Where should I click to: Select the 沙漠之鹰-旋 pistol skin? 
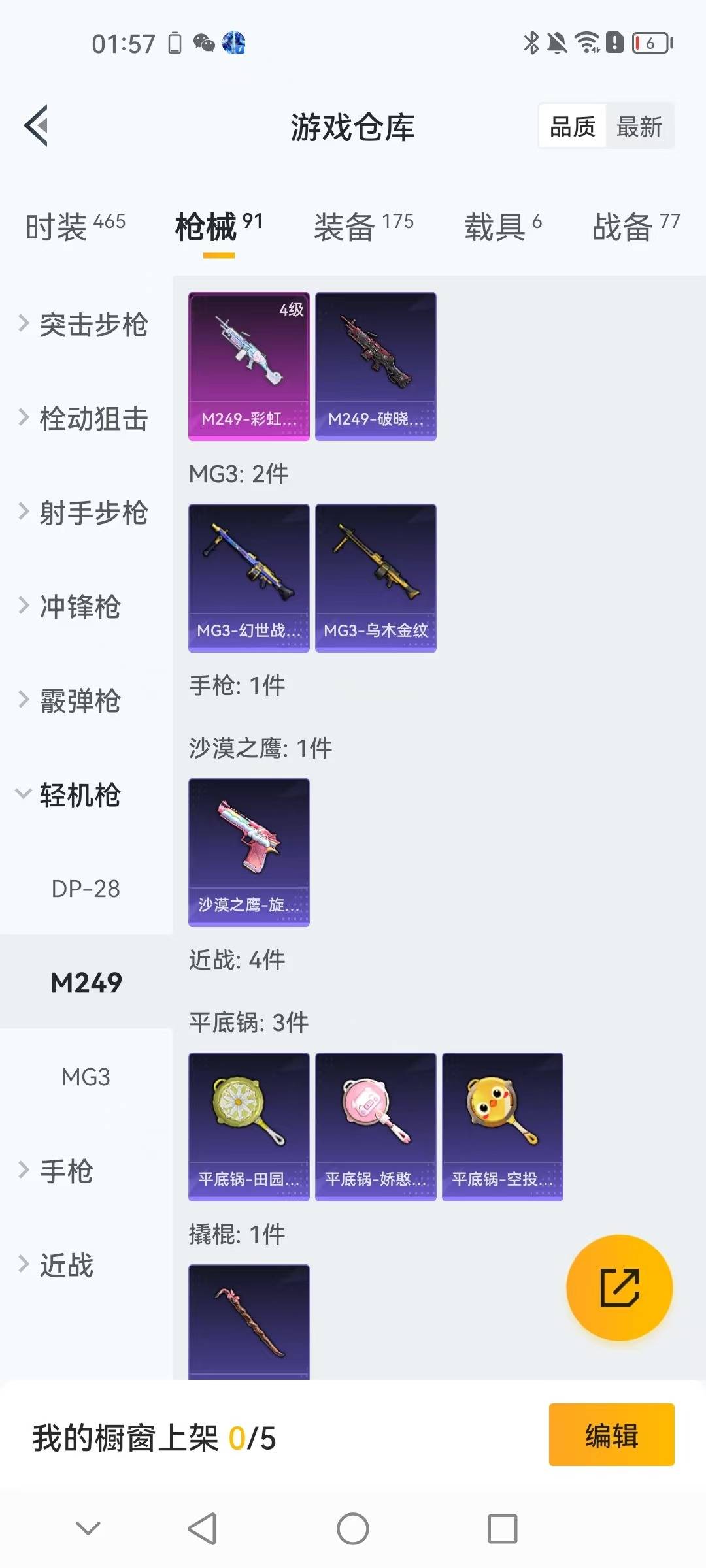(x=249, y=853)
